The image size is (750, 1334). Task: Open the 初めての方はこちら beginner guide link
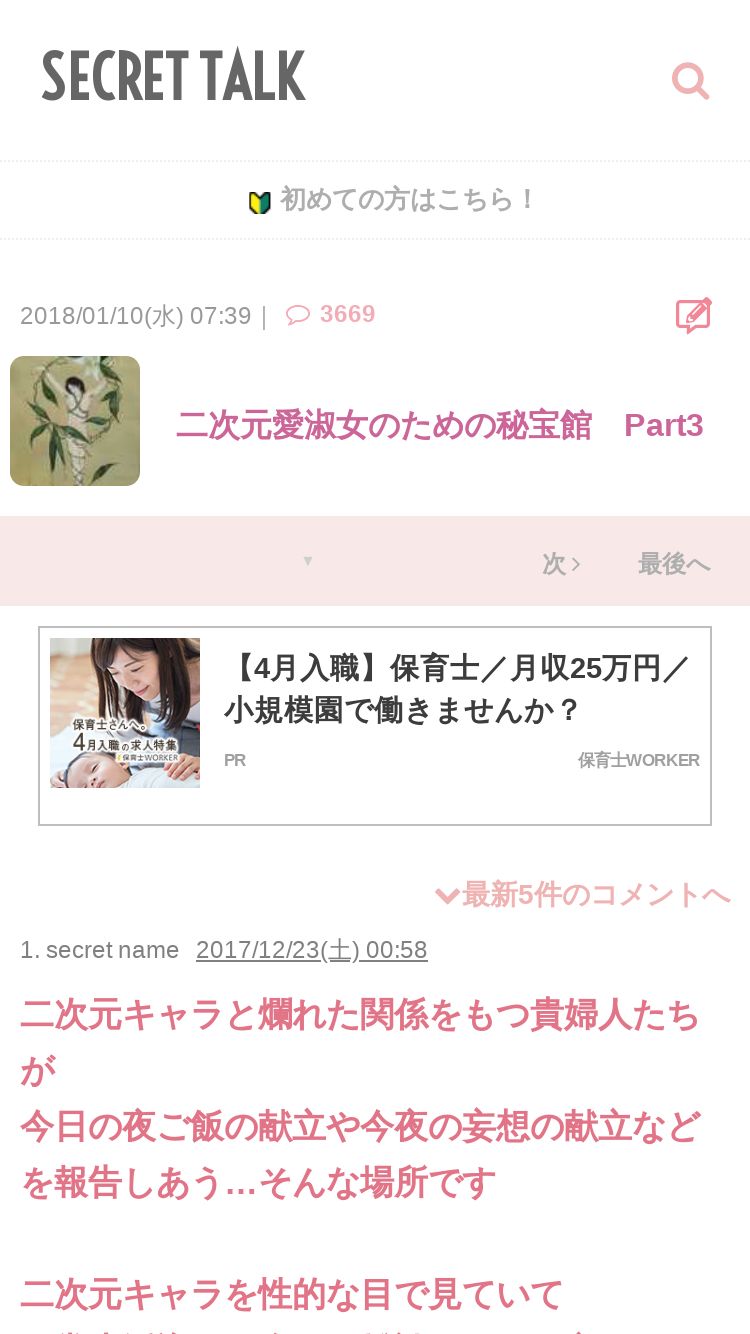392,200
